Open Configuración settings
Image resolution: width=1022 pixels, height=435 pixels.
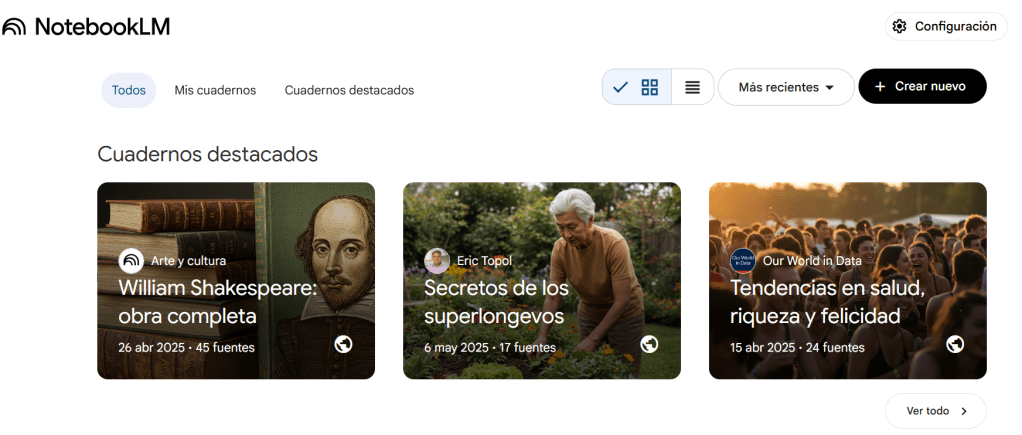[945, 26]
